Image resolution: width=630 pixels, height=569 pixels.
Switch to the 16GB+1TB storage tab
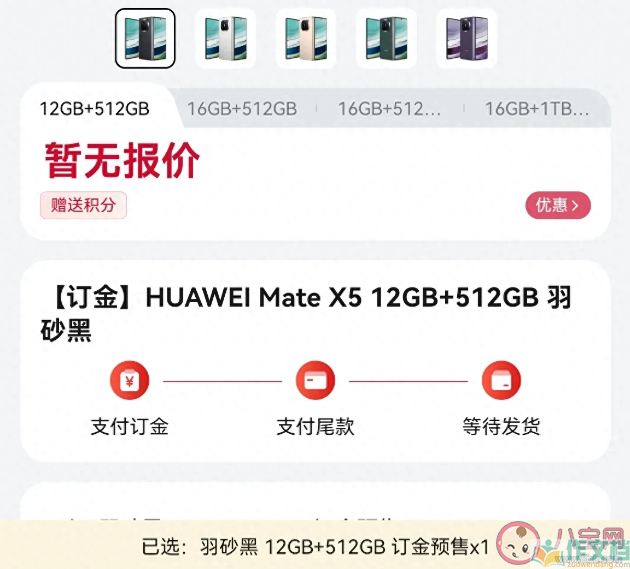(536, 109)
